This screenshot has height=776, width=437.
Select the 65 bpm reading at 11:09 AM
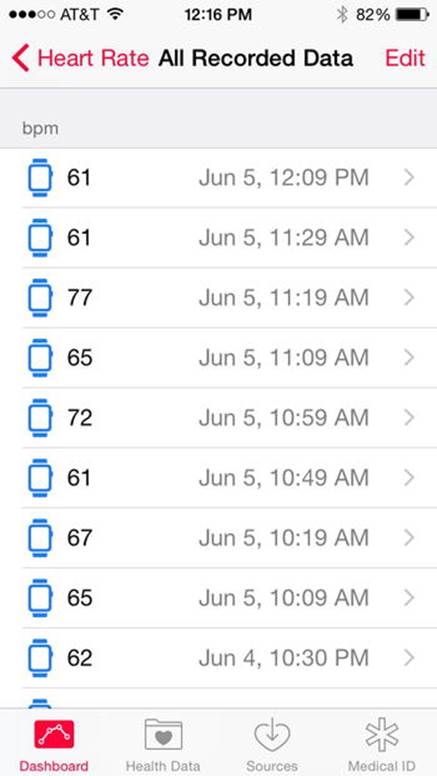click(x=218, y=358)
